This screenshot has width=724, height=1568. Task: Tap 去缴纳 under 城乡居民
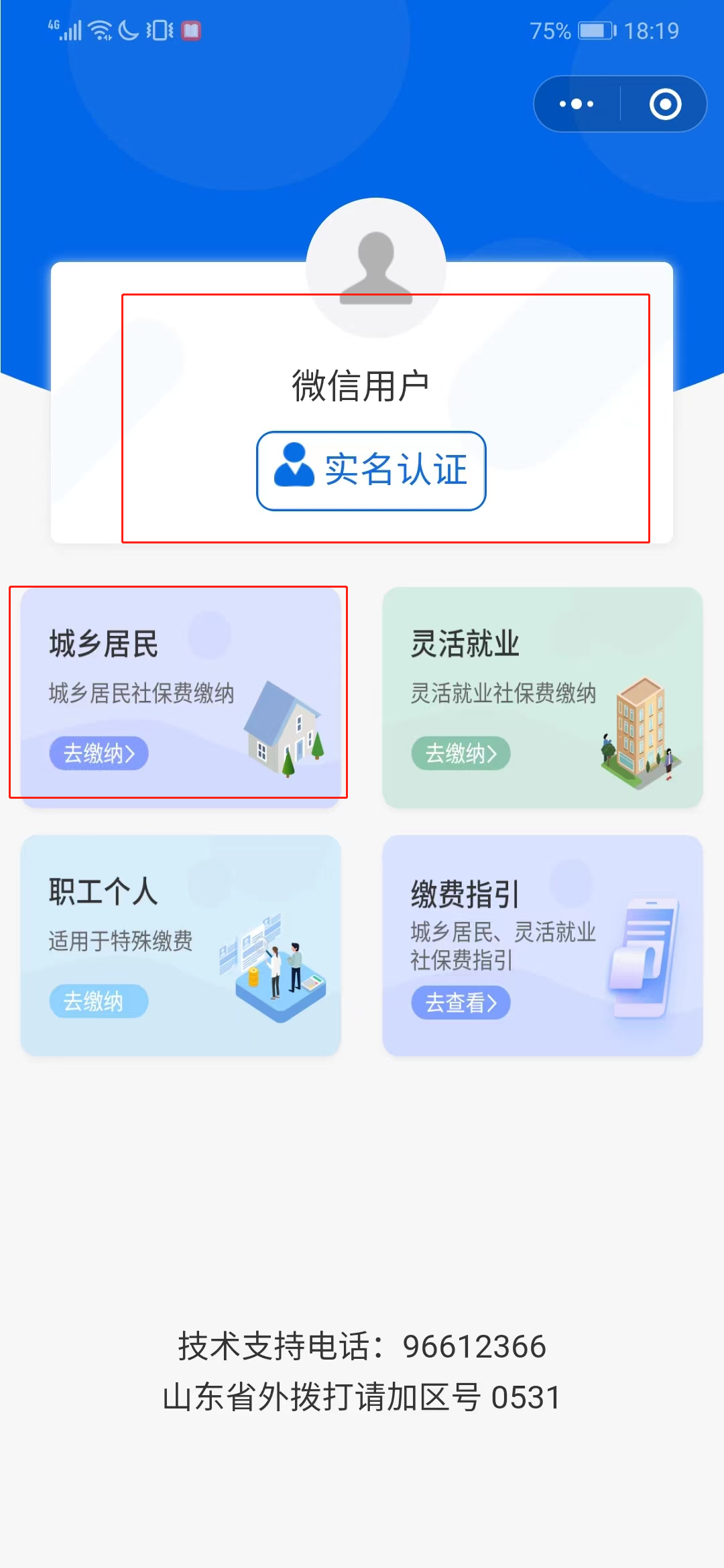99,753
